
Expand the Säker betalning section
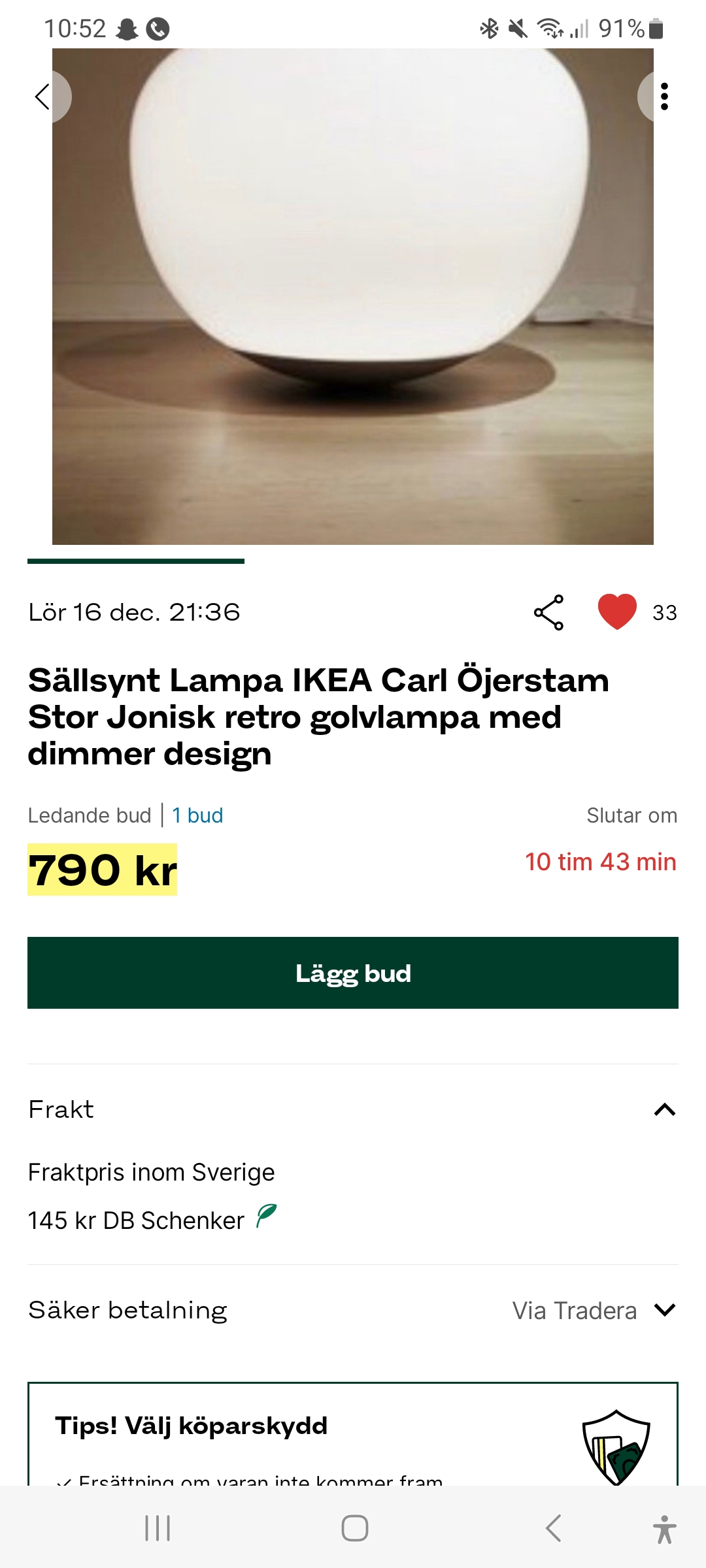tap(664, 1310)
